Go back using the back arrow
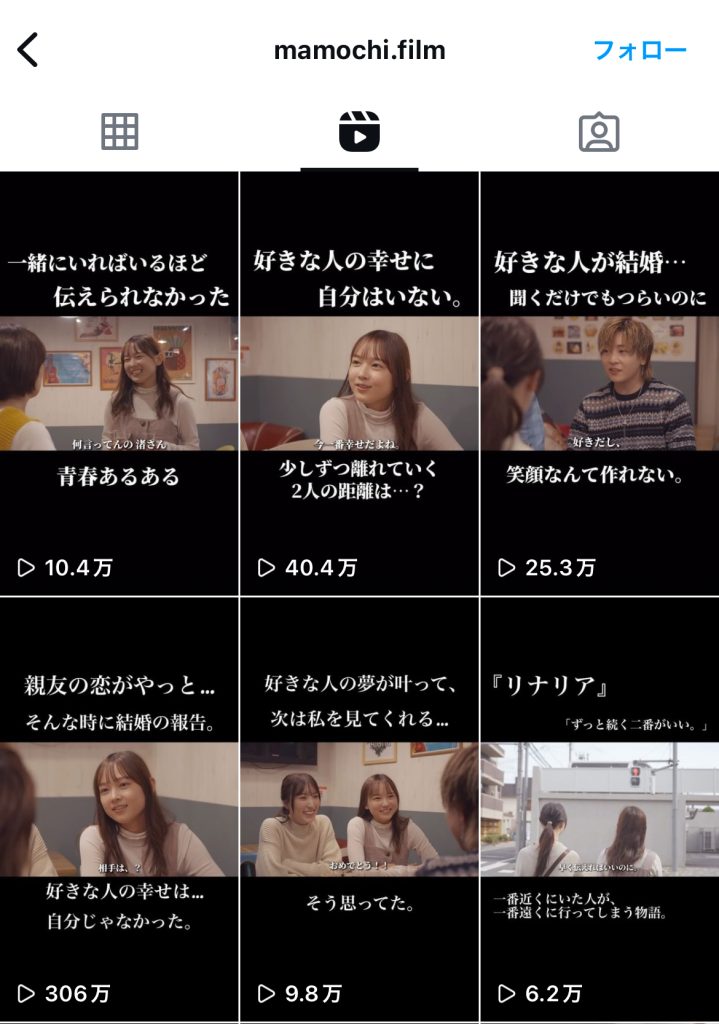719x1024 pixels. point(28,50)
